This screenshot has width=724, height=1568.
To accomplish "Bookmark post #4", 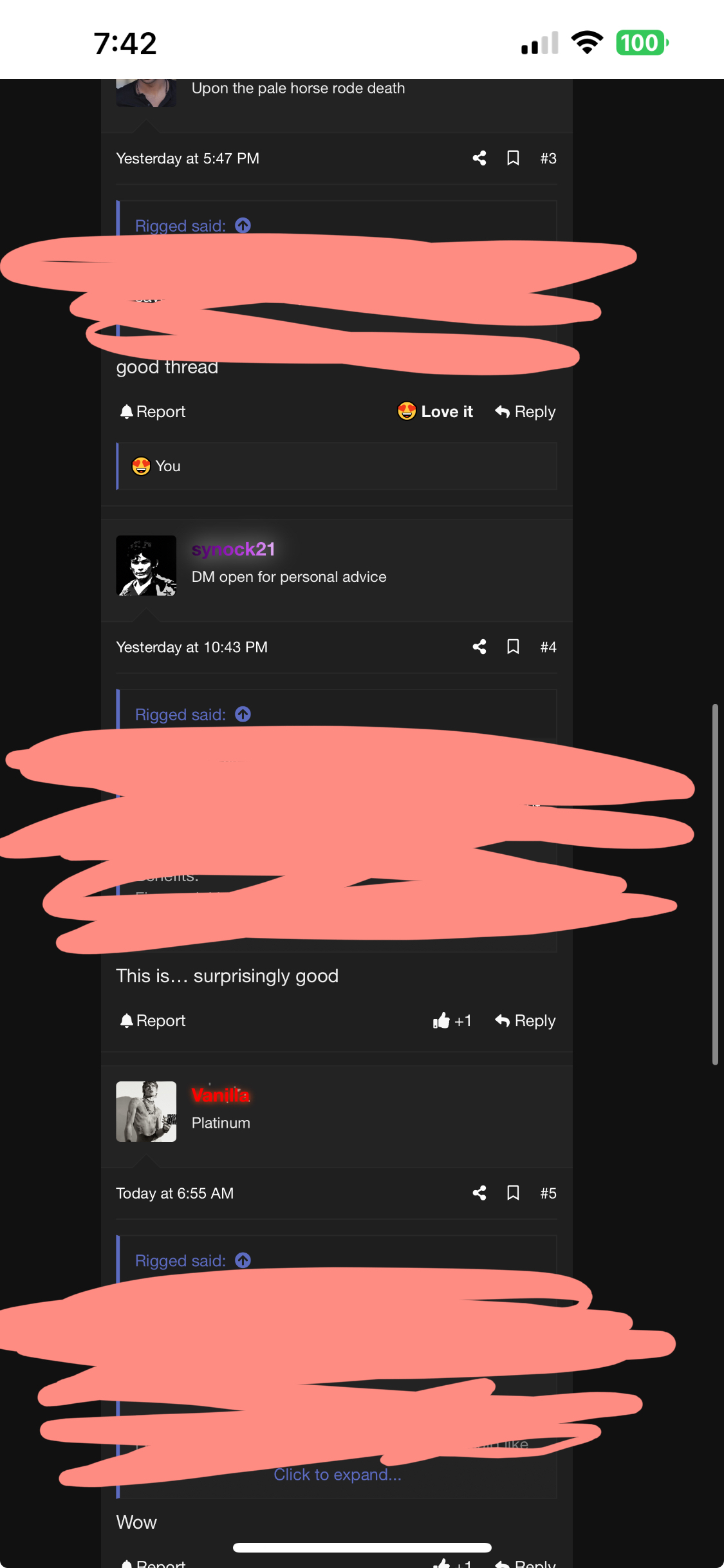I will click(513, 647).
